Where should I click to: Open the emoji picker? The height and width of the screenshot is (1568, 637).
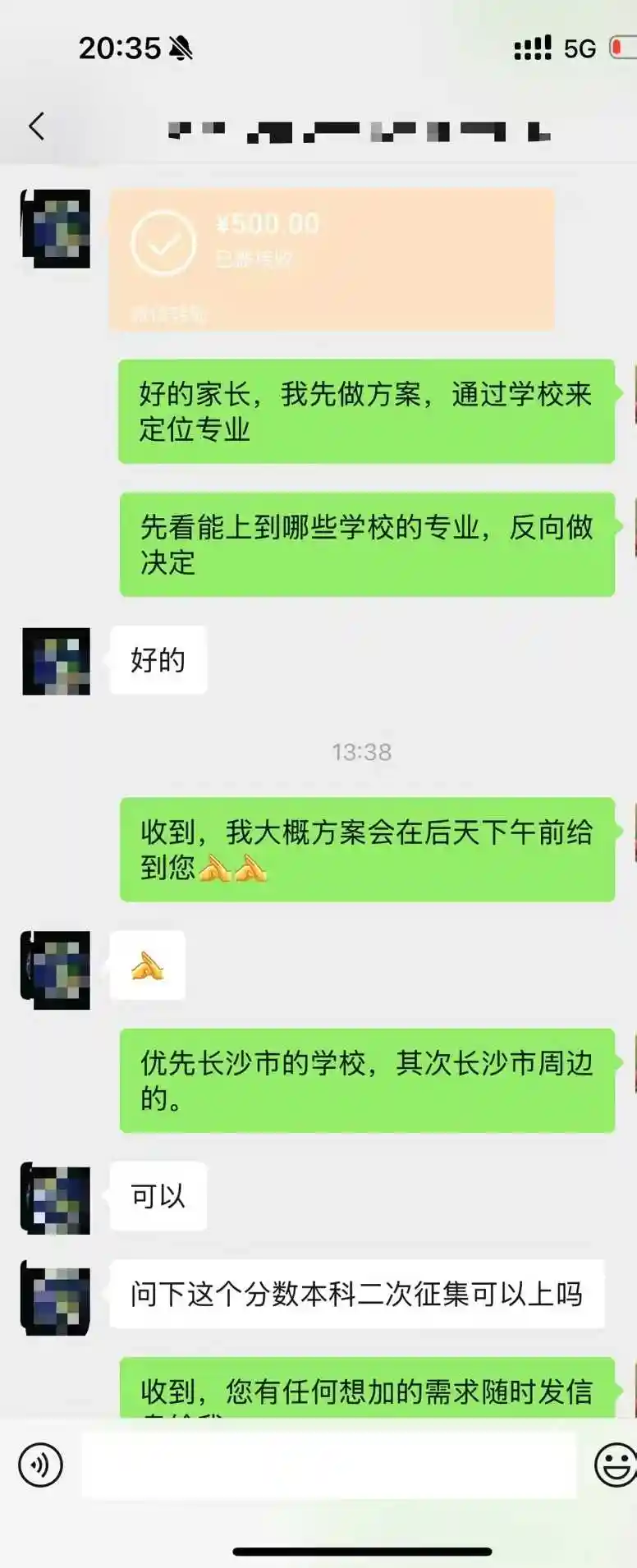[615, 1465]
